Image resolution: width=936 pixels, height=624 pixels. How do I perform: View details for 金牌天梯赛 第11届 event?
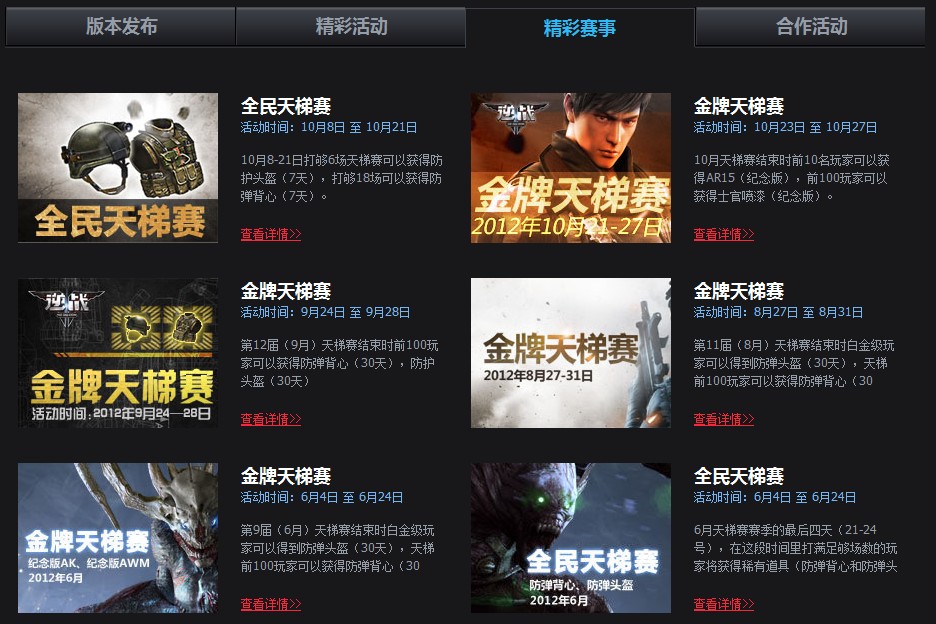click(x=723, y=420)
